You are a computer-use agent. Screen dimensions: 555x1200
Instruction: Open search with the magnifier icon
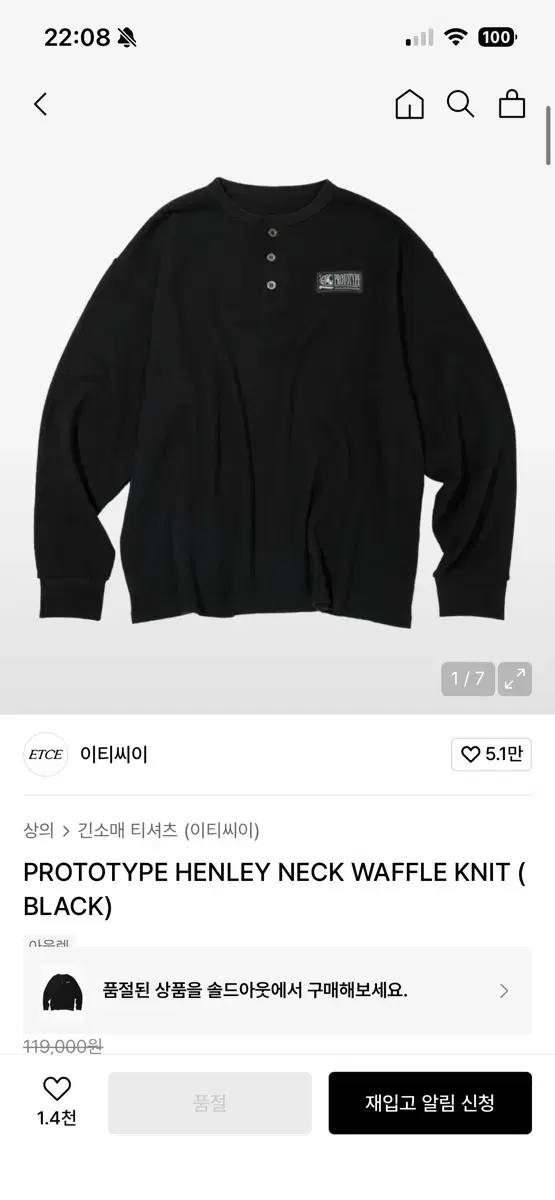point(460,104)
